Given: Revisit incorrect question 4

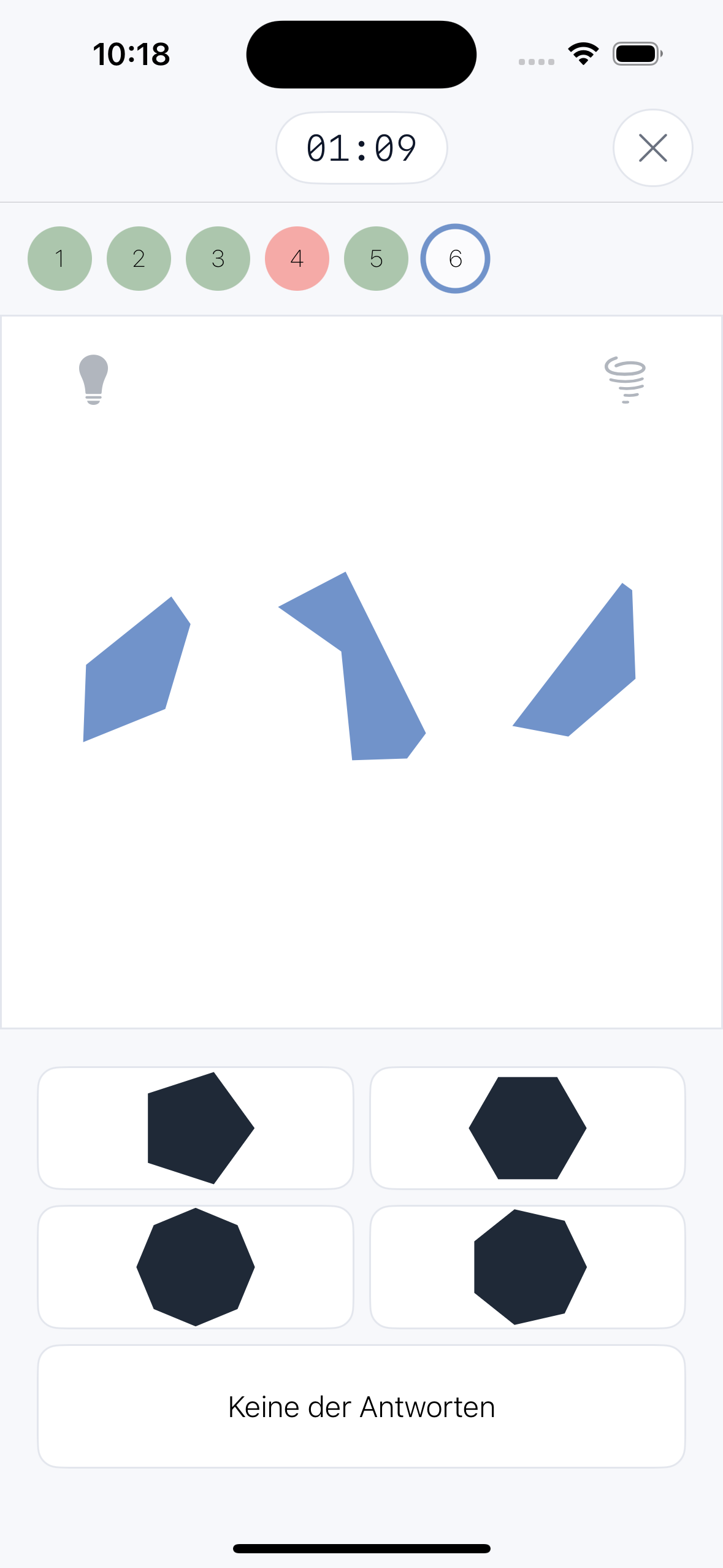Looking at the screenshot, I should pyautogui.click(x=297, y=258).
